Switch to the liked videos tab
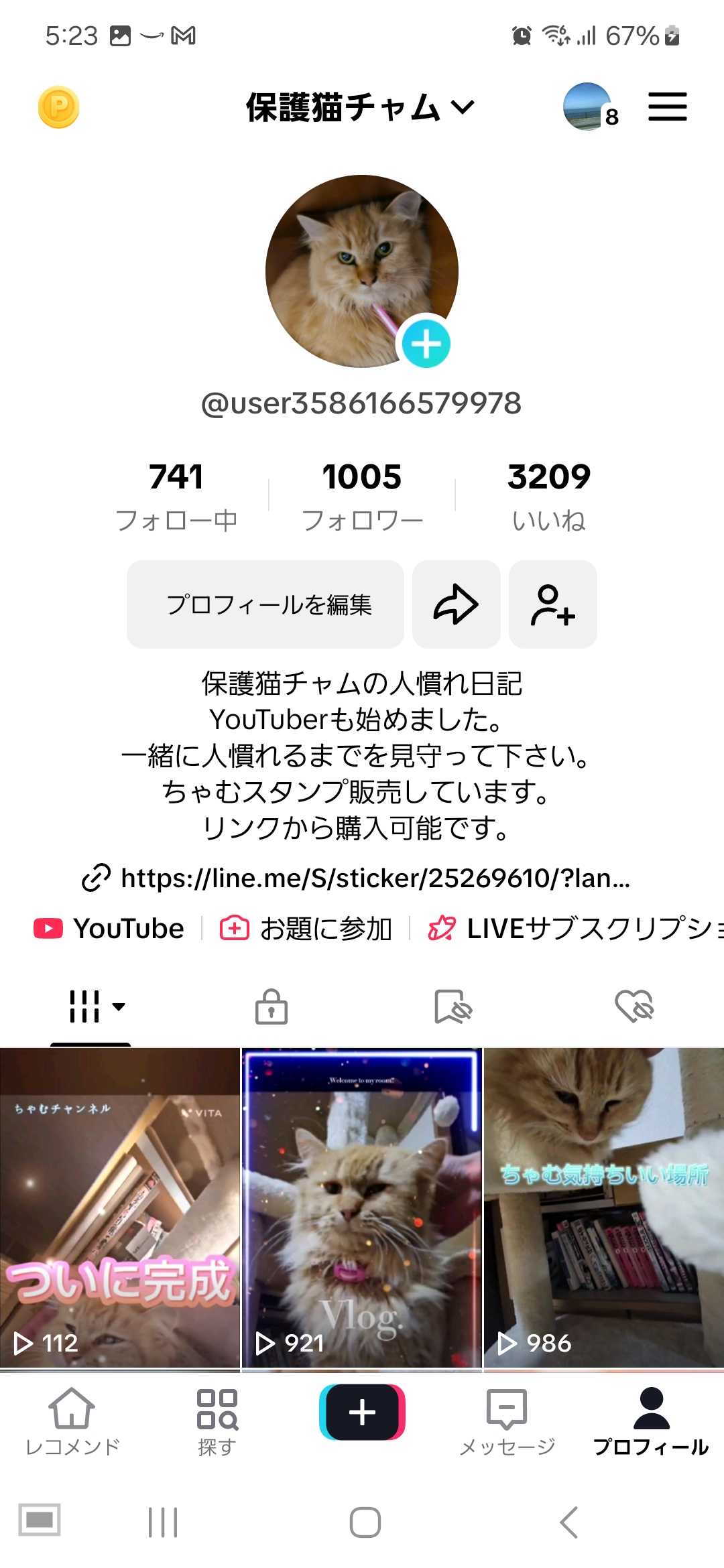724x1568 pixels. (633, 1006)
